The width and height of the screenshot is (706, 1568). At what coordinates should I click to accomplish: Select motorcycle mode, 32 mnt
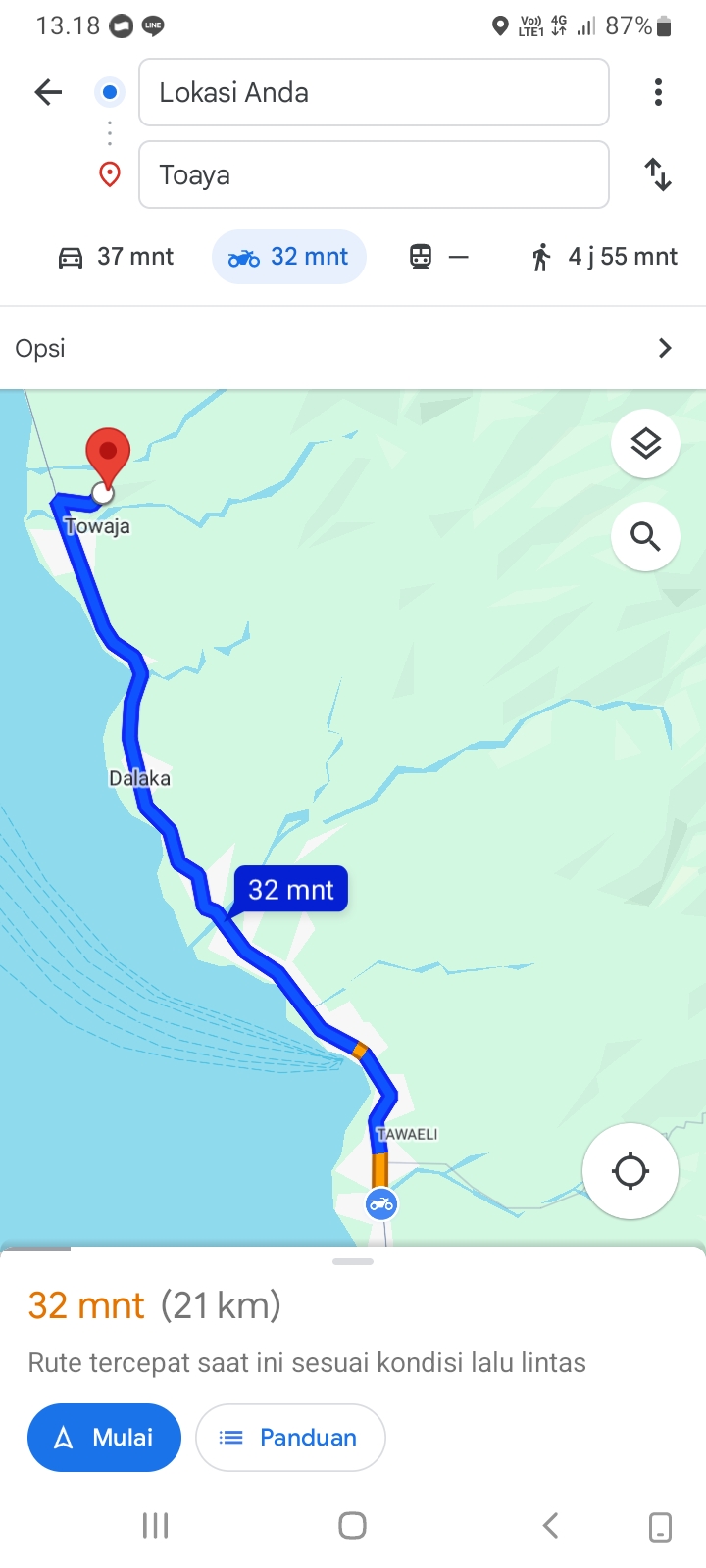point(289,257)
